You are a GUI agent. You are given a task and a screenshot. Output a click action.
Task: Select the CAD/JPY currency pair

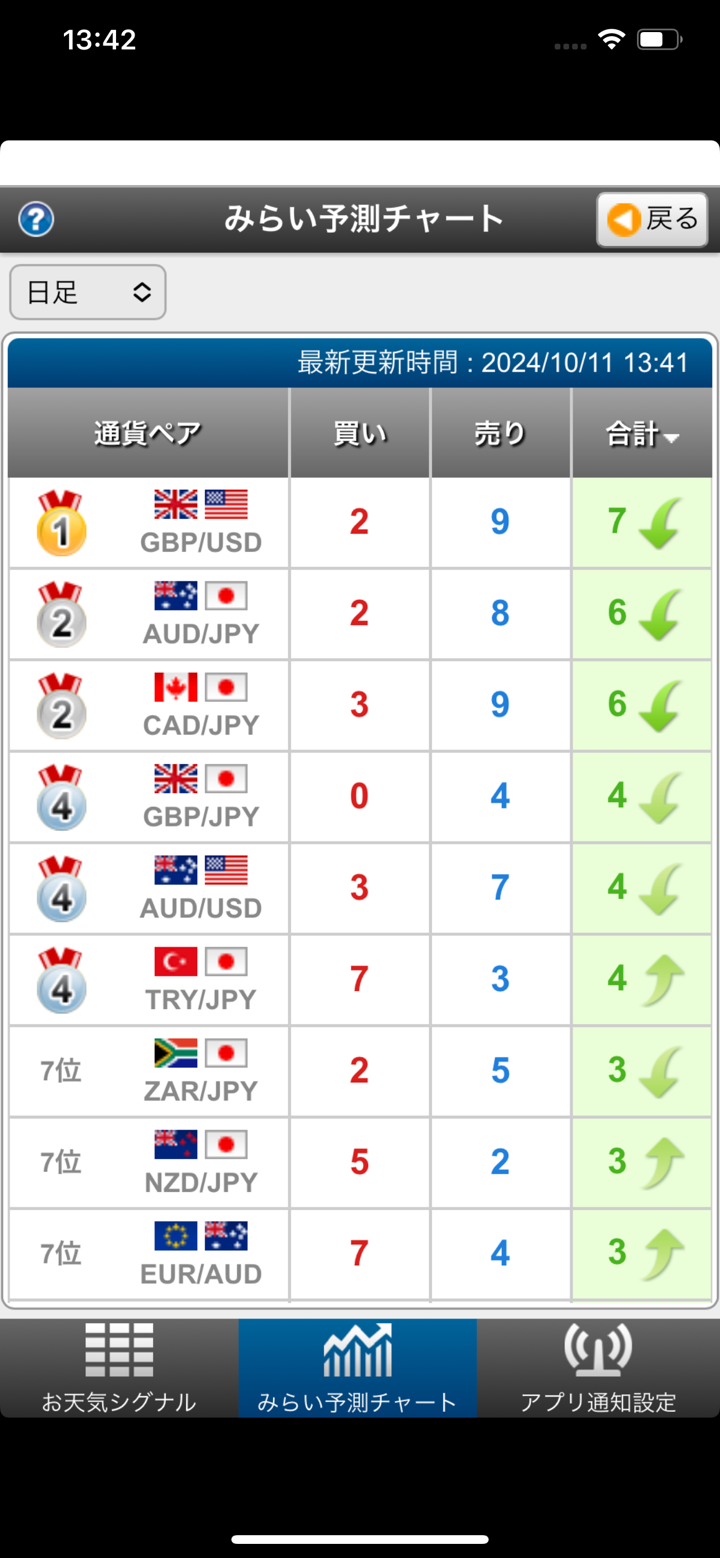[201, 706]
